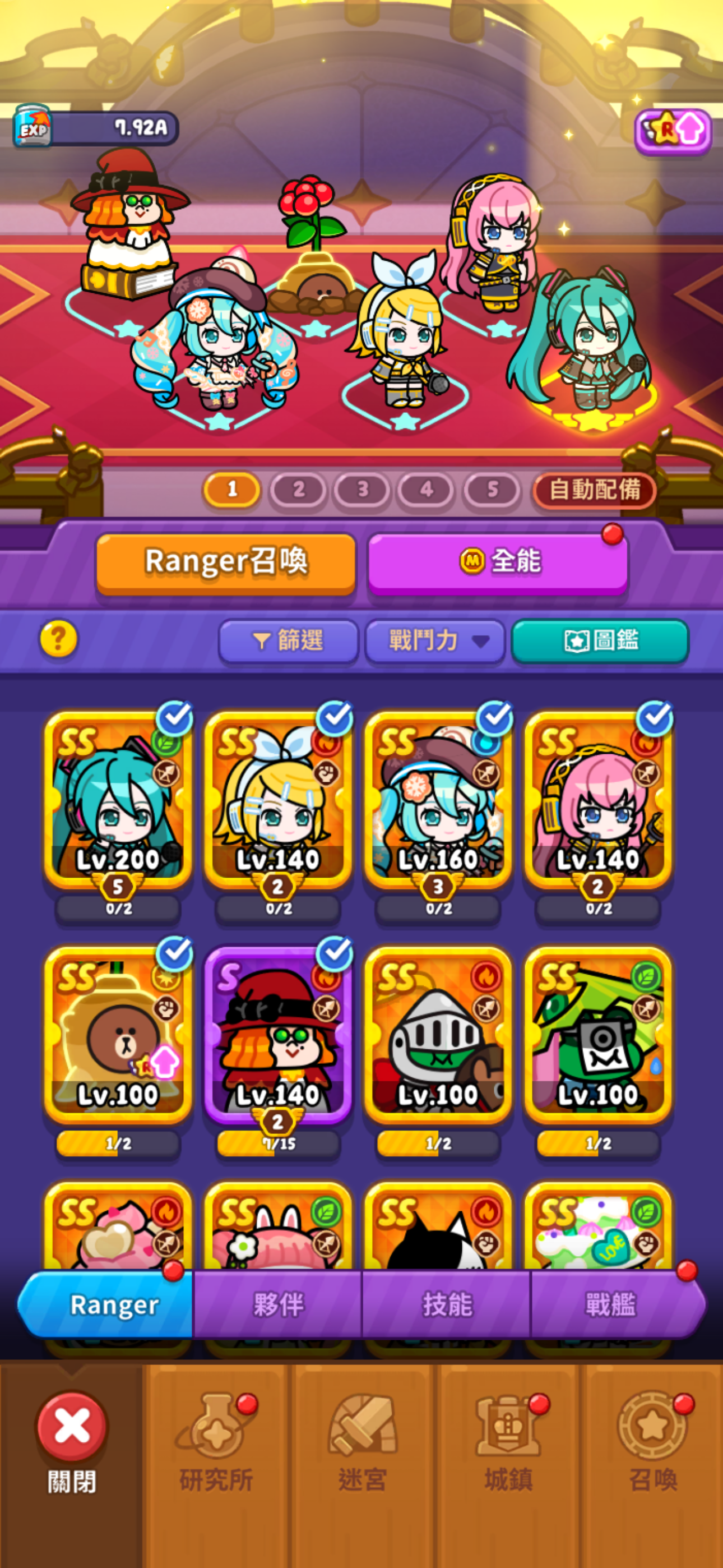Tap the Ranger召喚 orange button
723x1568 pixels.
(x=226, y=561)
